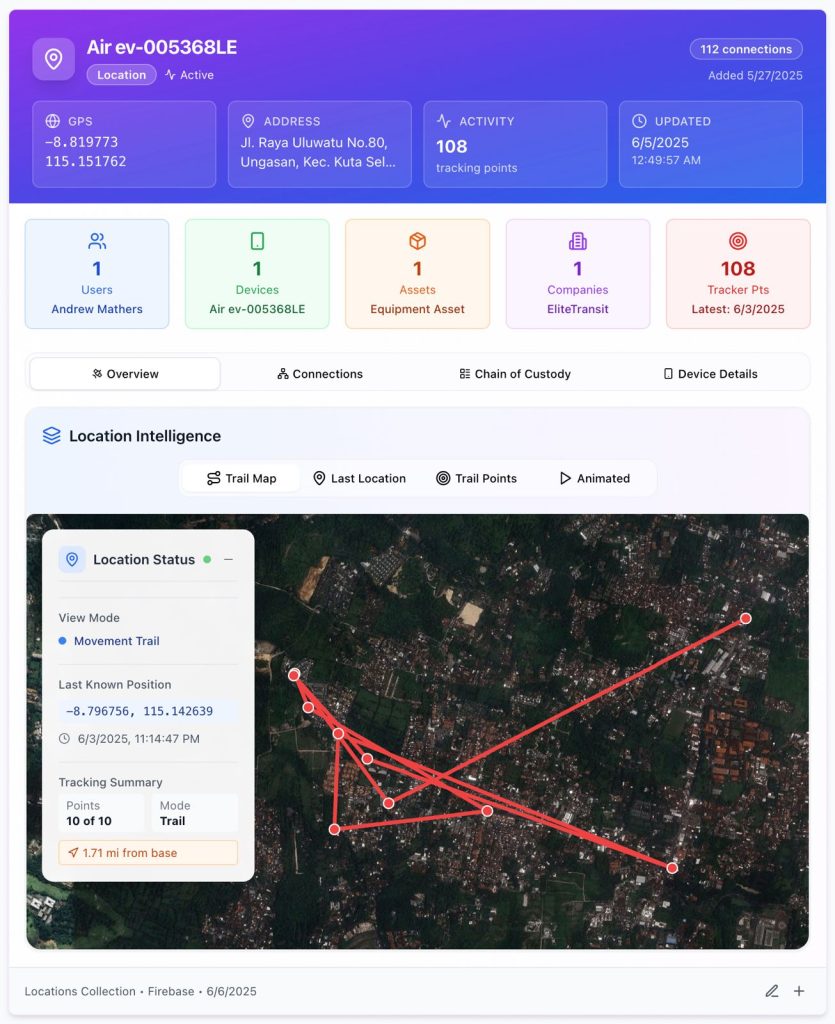Tap the 112 connections badge

746,49
